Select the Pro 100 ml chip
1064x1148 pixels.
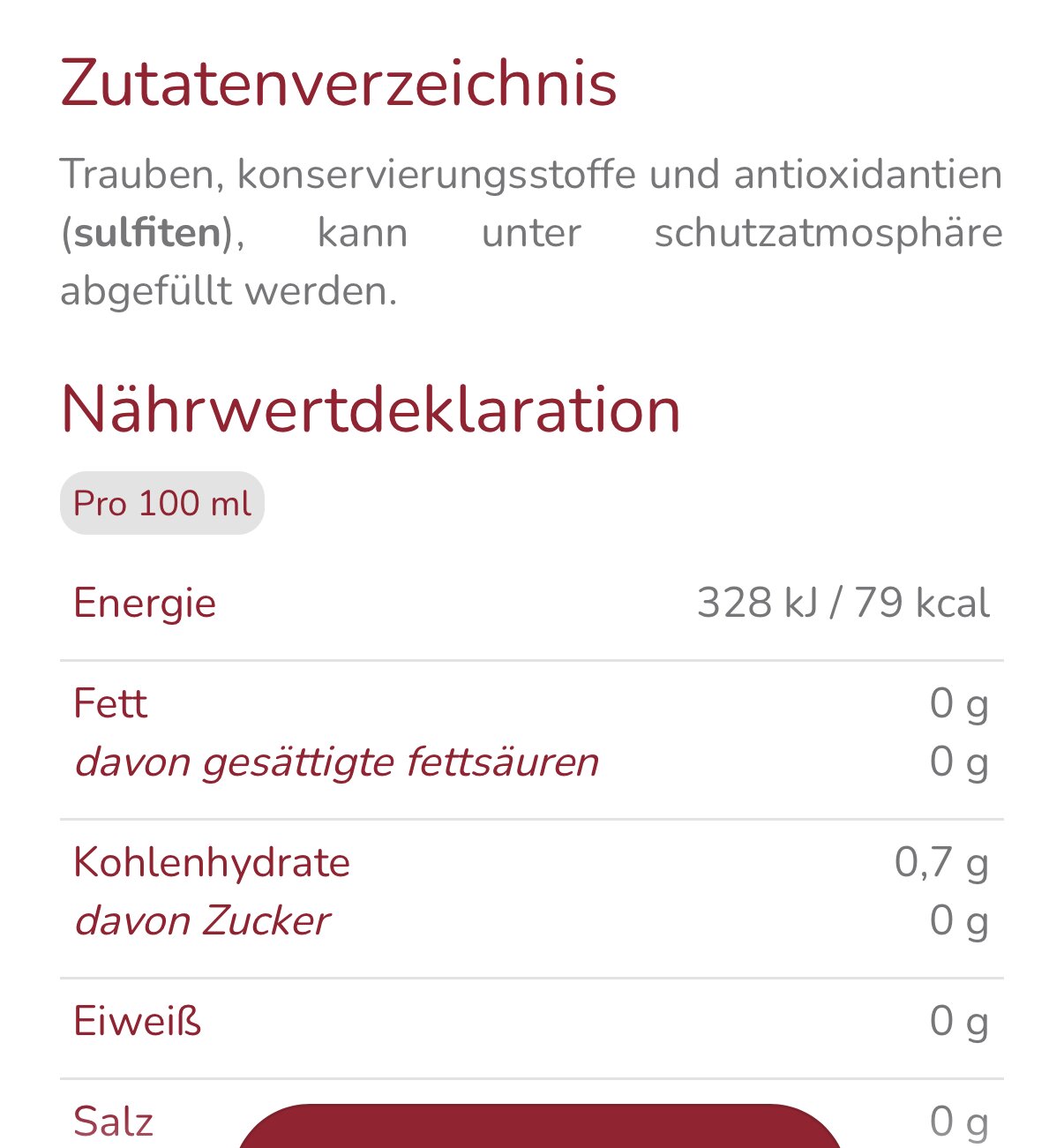tap(162, 503)
